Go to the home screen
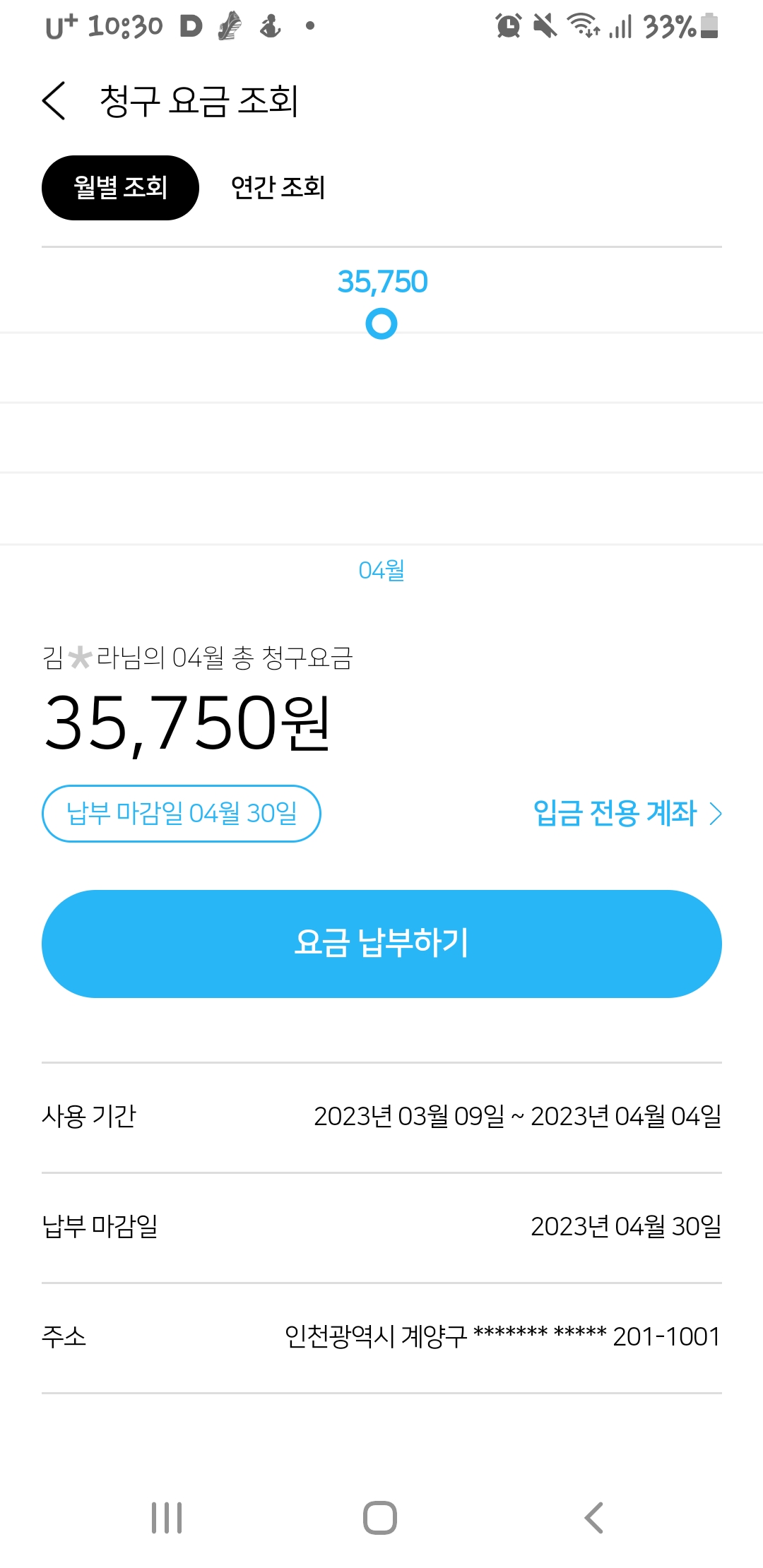This screenshot has height=1568, width=763. (x=380, y=1517)
